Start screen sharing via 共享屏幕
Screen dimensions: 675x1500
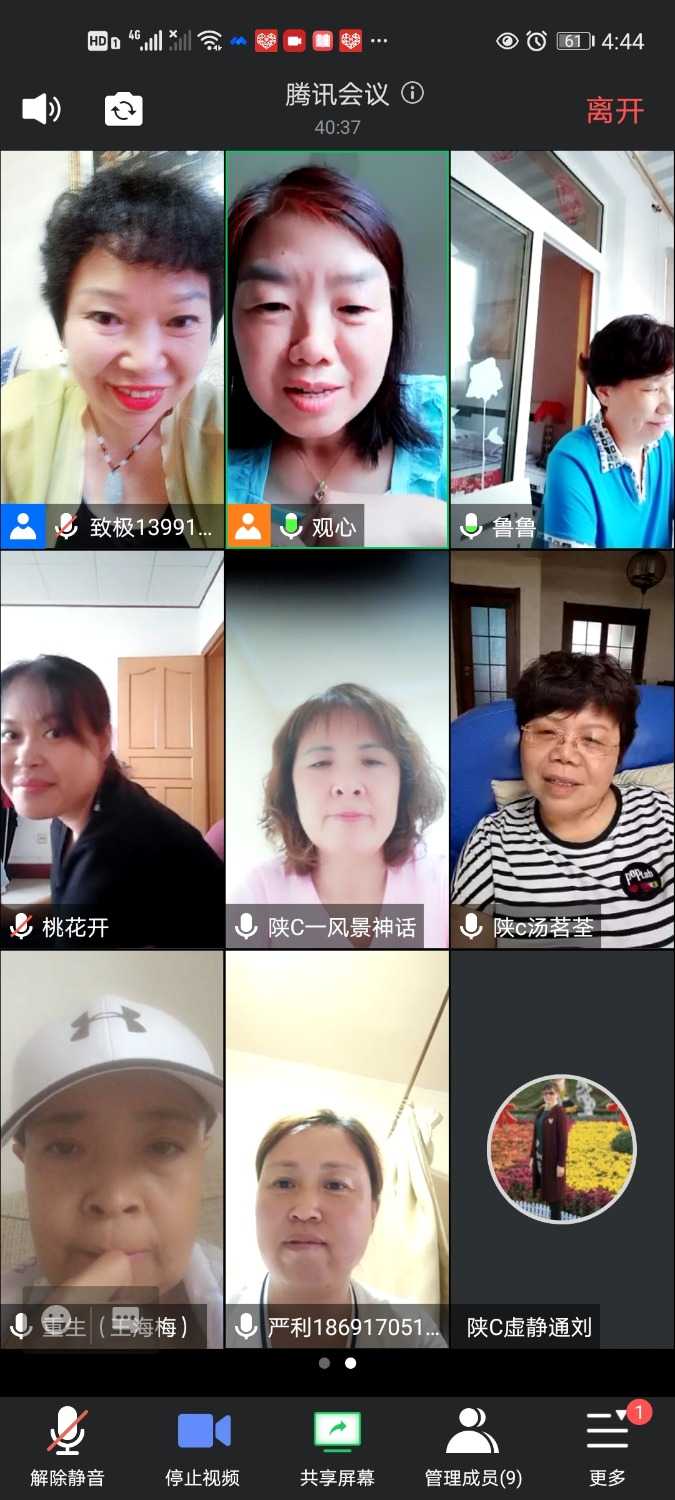(x=337, y=1446)
